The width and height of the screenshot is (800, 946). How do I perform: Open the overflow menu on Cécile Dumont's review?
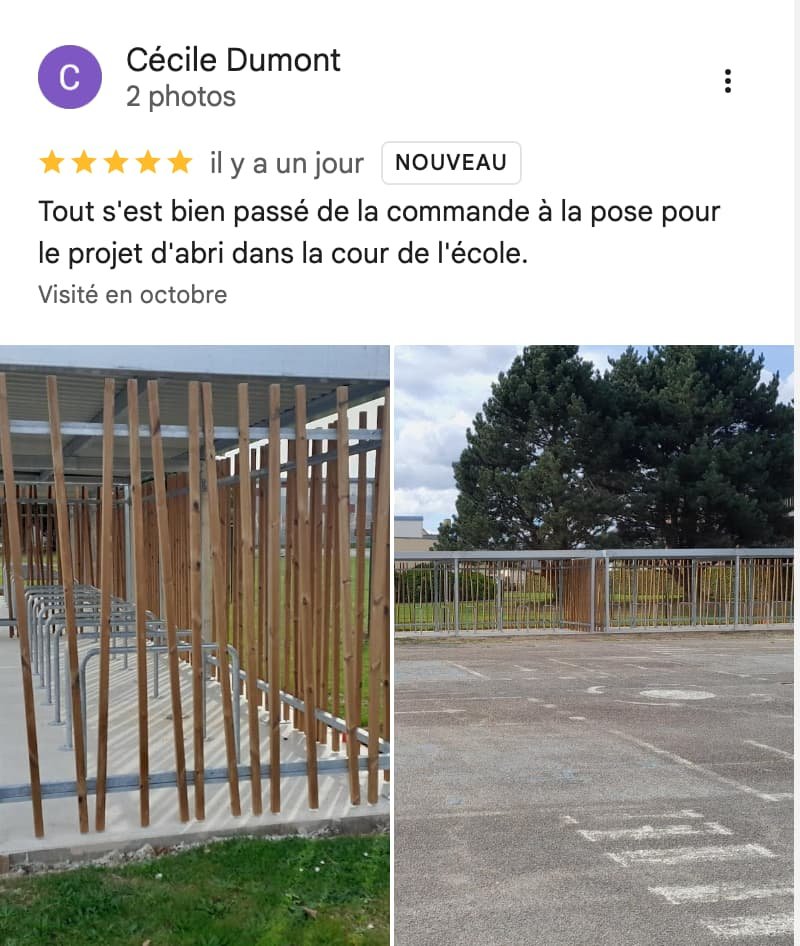727,81
